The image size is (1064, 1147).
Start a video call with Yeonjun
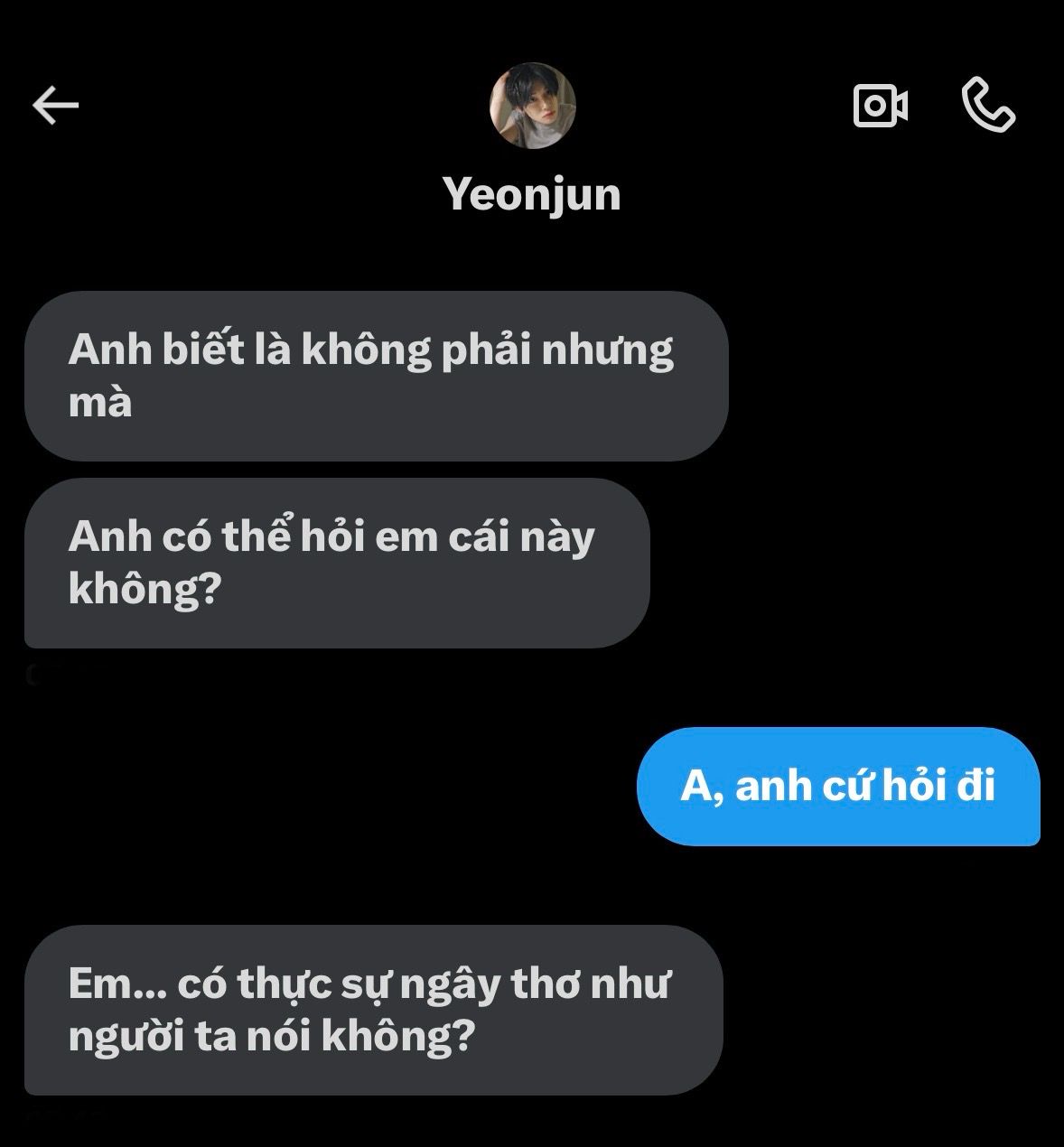click(x=880, y=106)
